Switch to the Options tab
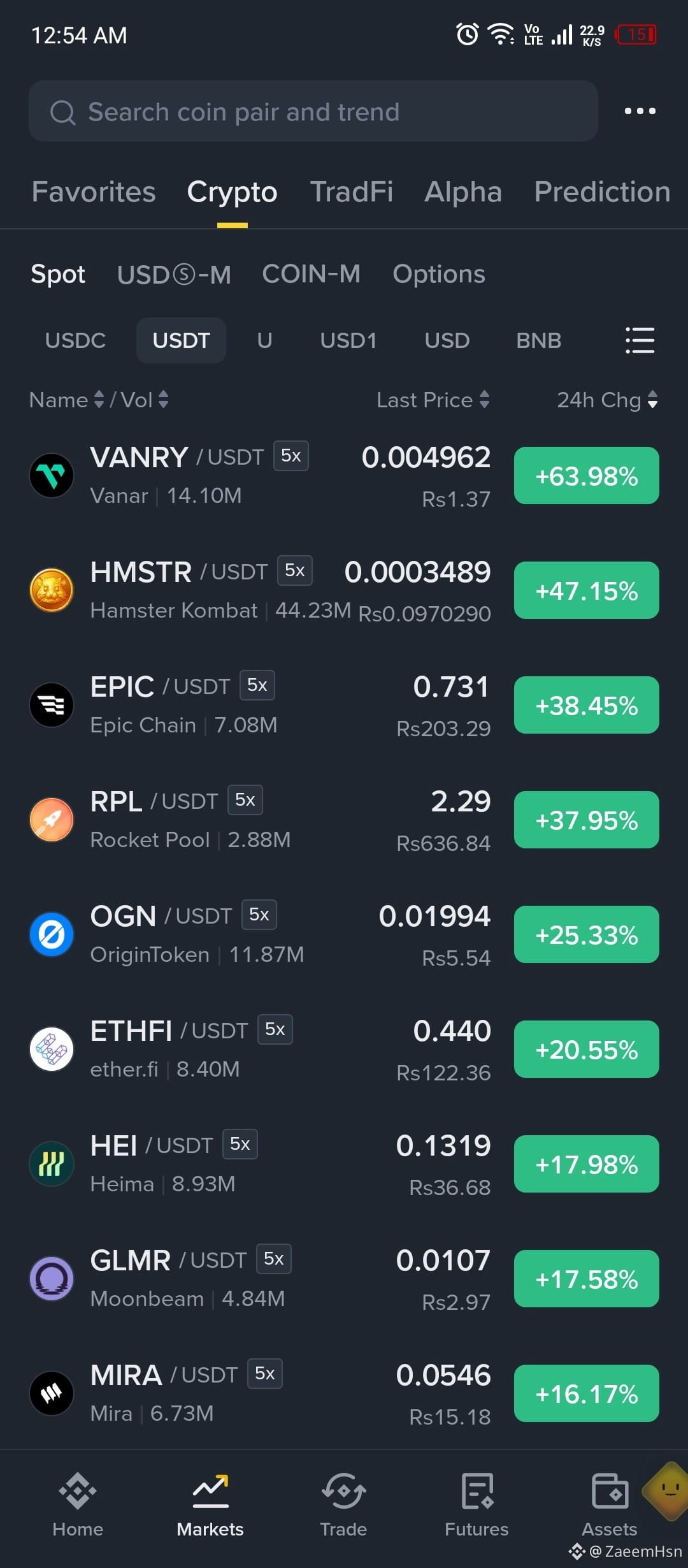 click(x=439, y=274)
